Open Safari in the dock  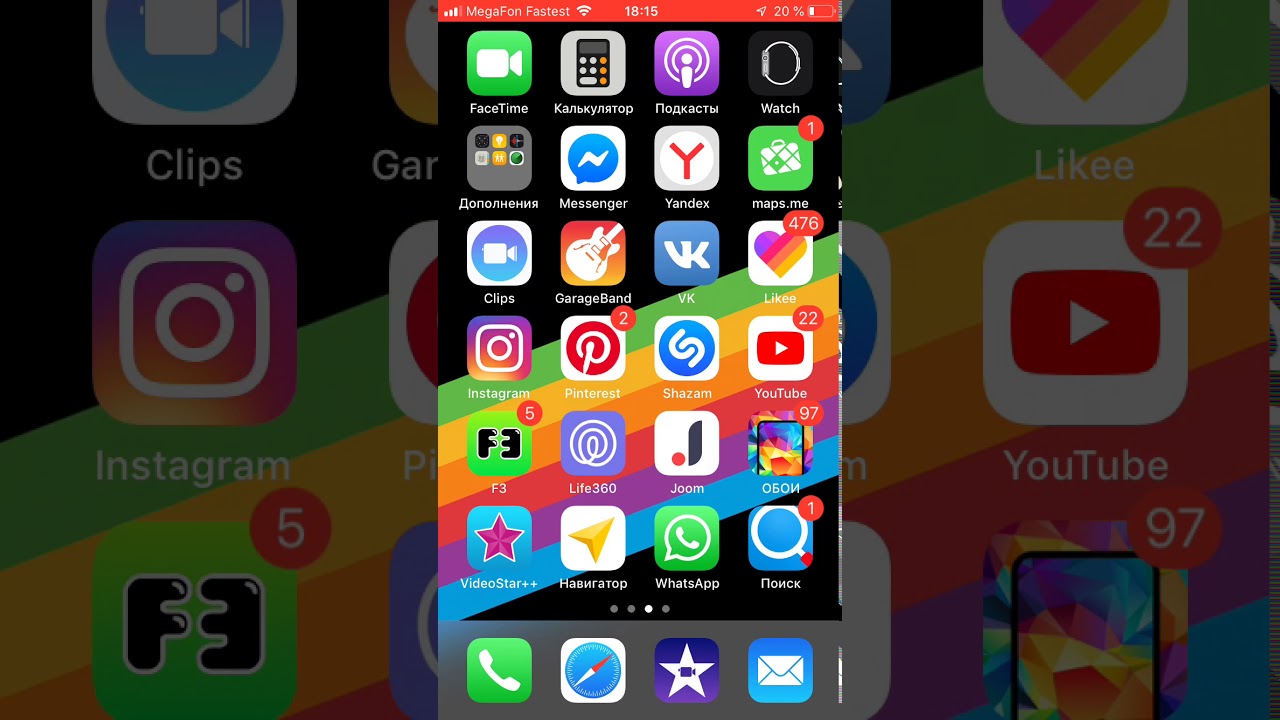click(593, 670)
